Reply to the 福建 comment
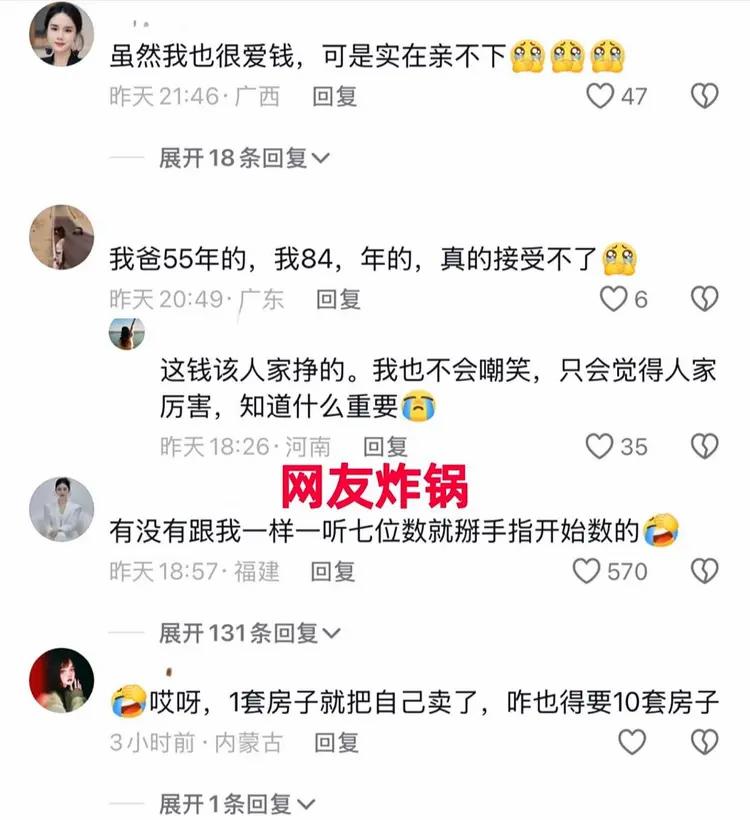The image size is (750, 820). (x=333, y=571)
